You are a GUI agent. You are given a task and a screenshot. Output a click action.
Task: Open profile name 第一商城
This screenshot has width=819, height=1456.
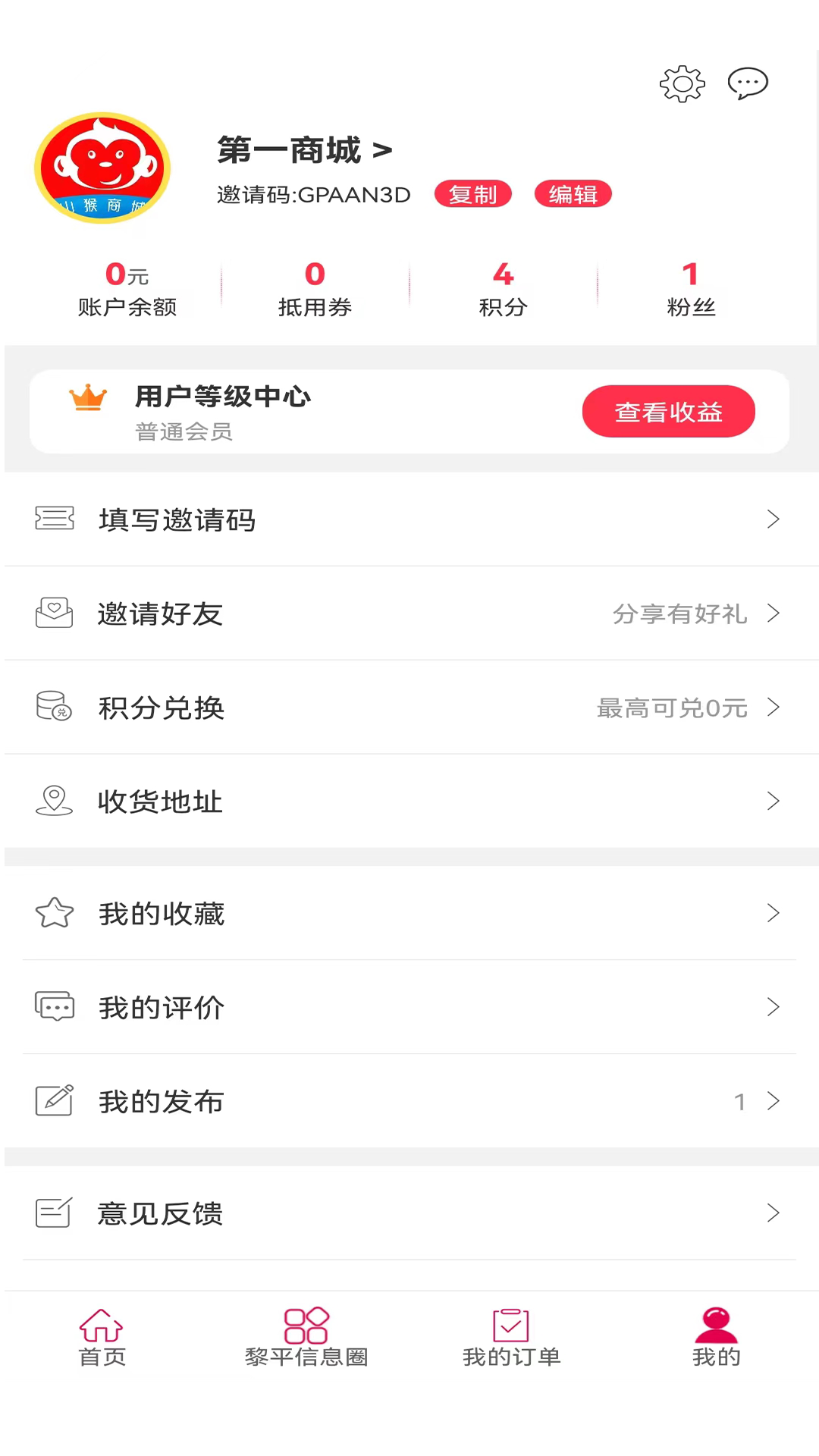[x=305, y=150]
